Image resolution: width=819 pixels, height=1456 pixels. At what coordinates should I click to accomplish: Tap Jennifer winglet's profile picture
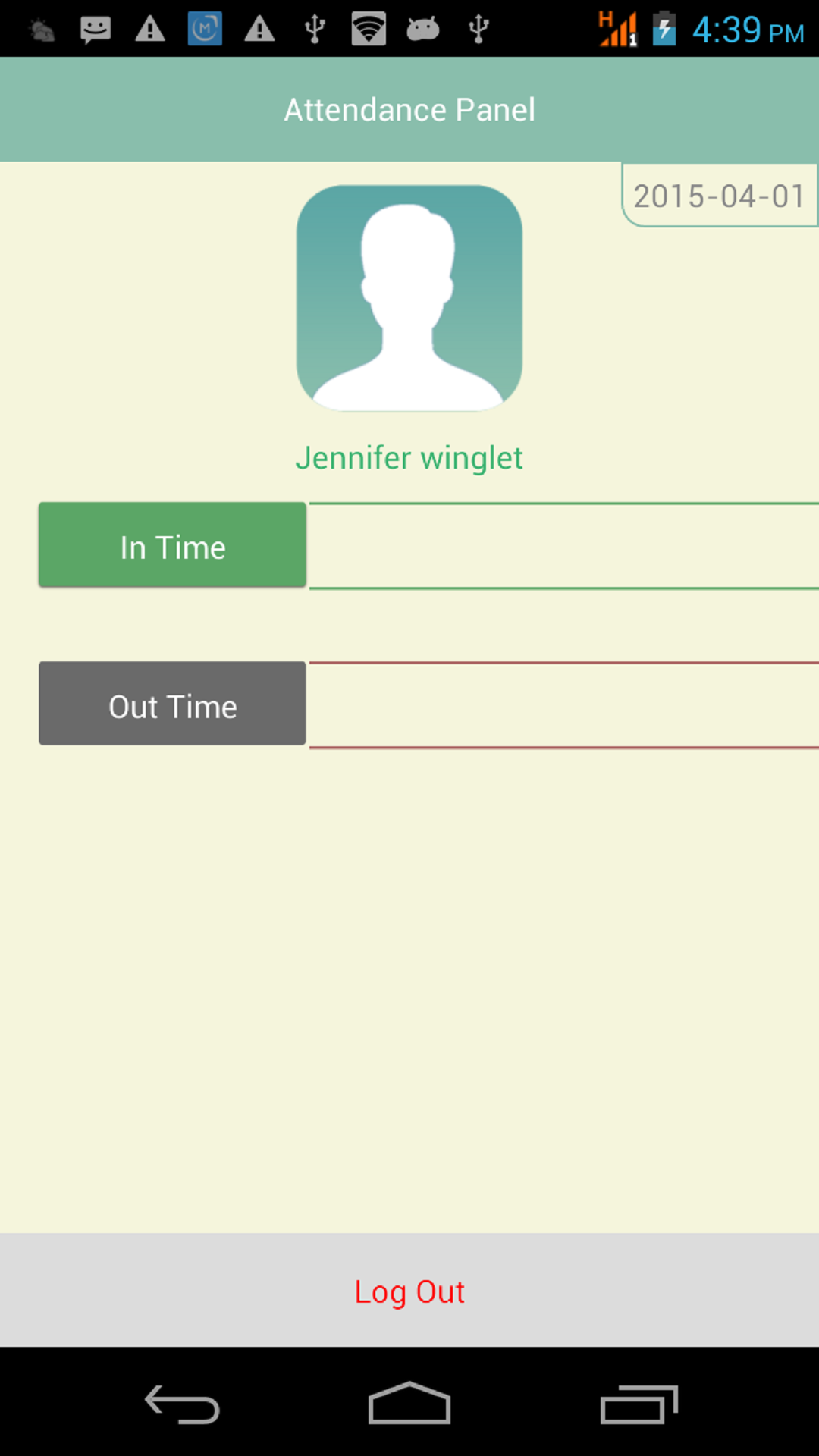[409, 298]
